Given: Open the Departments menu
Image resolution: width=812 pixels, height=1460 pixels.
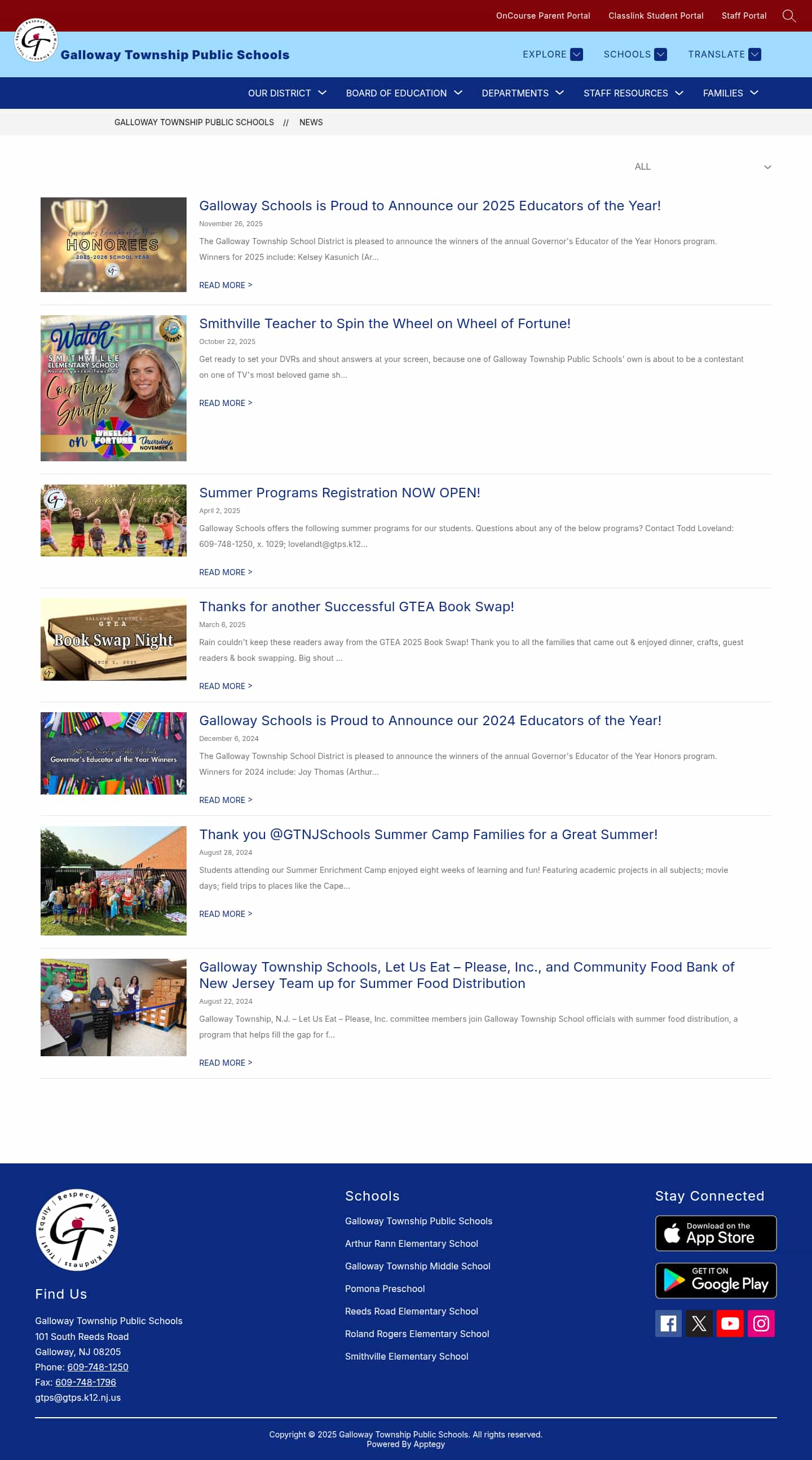Looking at the screenshot, I should click(x=522, y=93).
